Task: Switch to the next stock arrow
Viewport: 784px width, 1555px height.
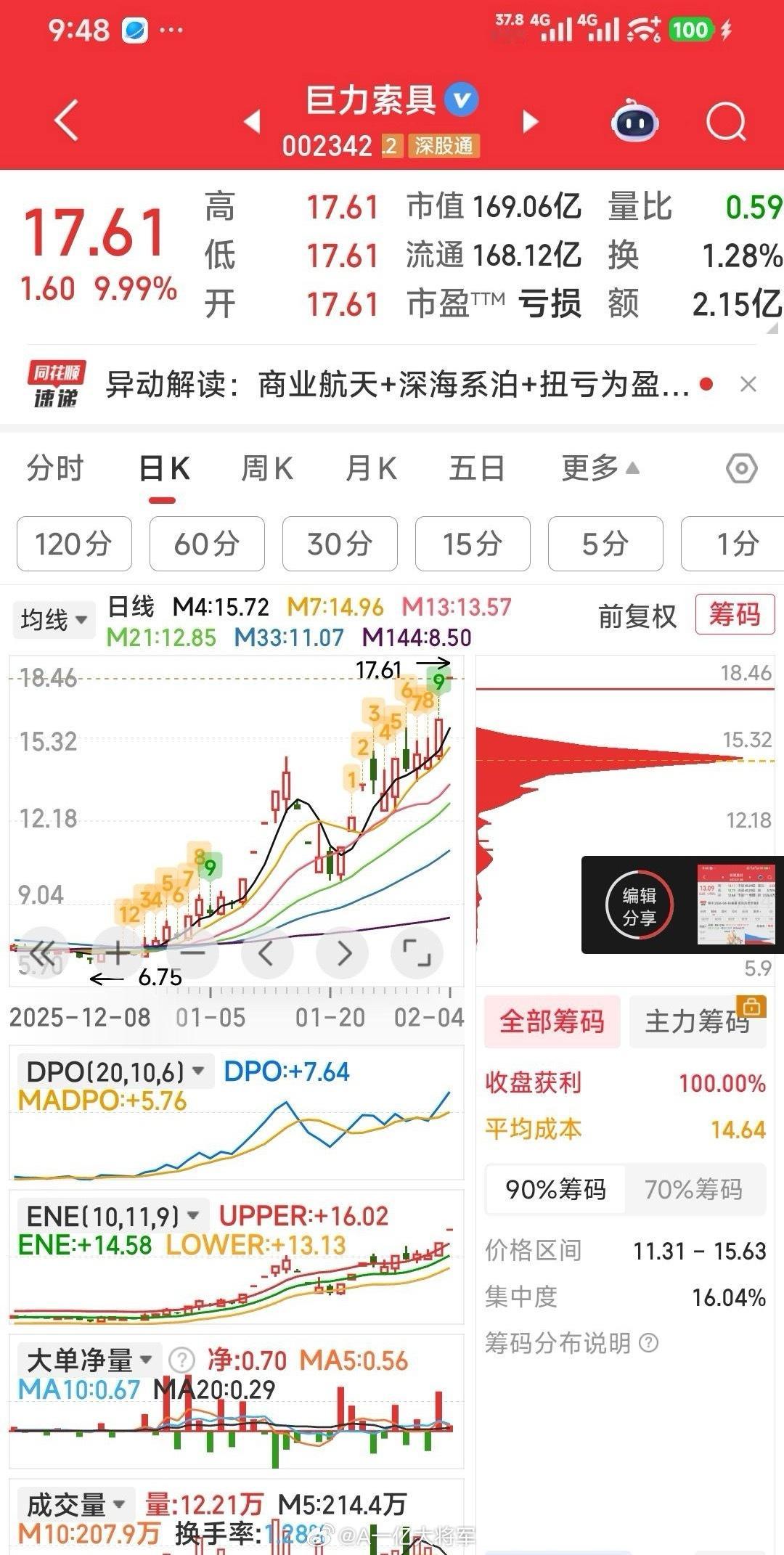Action: pyautogui.click(x=531, y=121)
